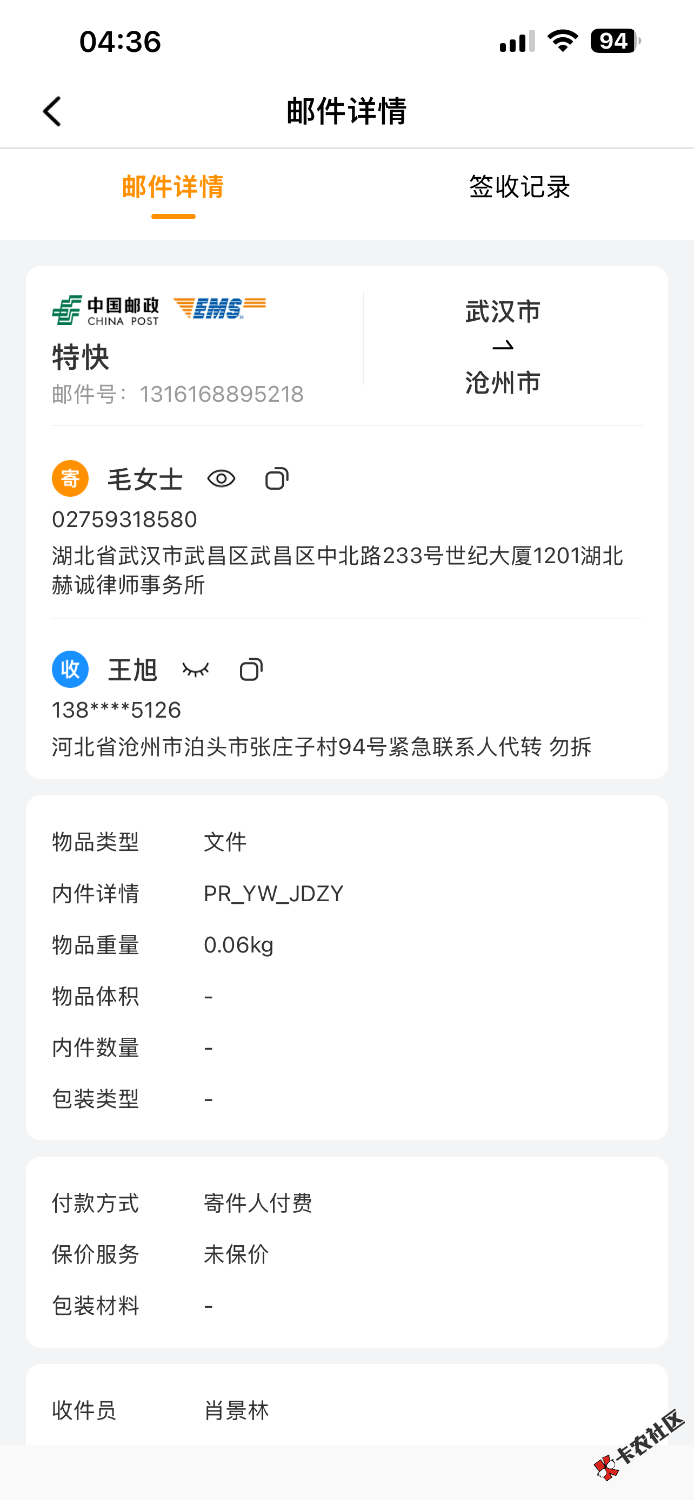This screenshot has width=694, height=1500.
Task: Copy recipient 王旭's information
Action: (x=251, y=669)
